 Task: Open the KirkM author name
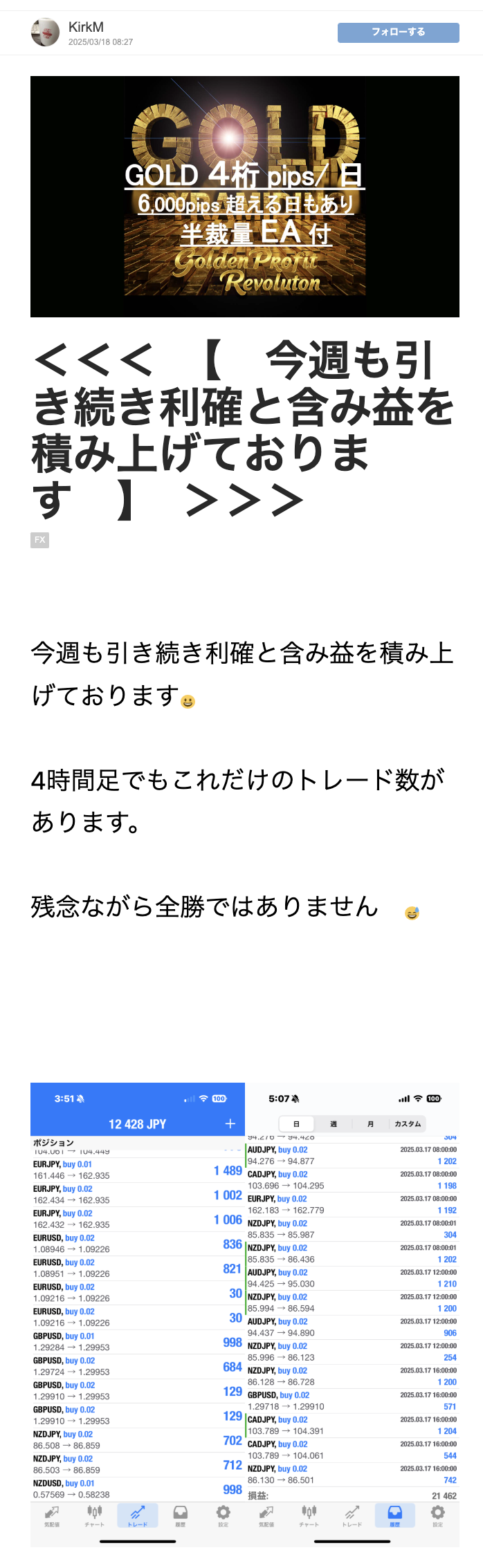point(86,27)
